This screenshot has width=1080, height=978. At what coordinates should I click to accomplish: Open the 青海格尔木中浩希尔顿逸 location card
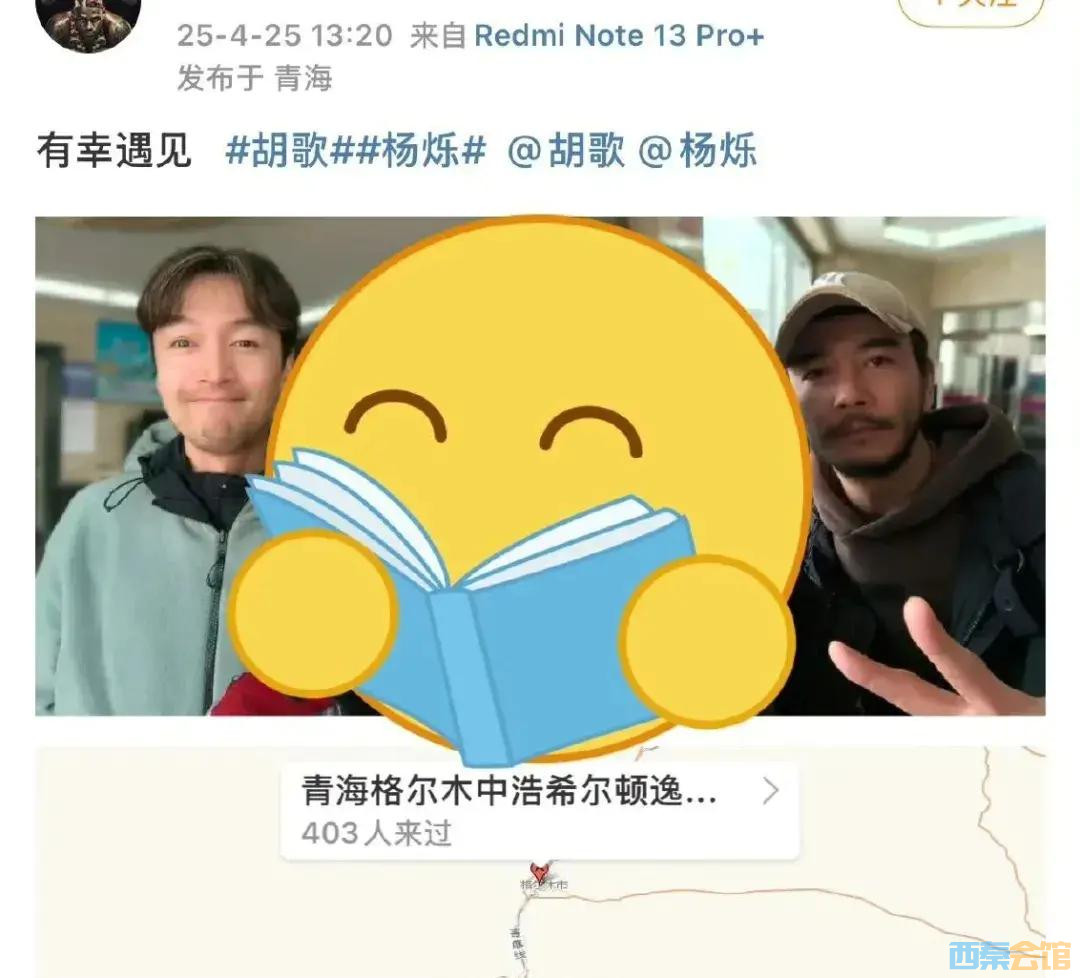[539, 811]
